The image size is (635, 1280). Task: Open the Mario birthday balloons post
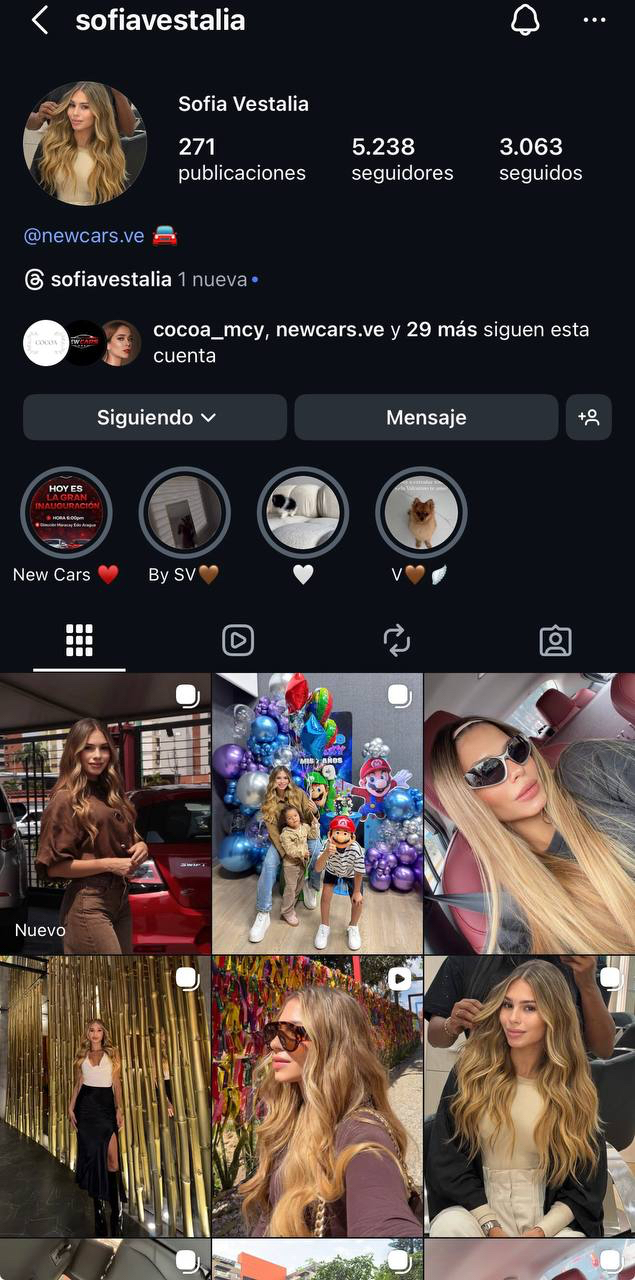tap(317, 813)
